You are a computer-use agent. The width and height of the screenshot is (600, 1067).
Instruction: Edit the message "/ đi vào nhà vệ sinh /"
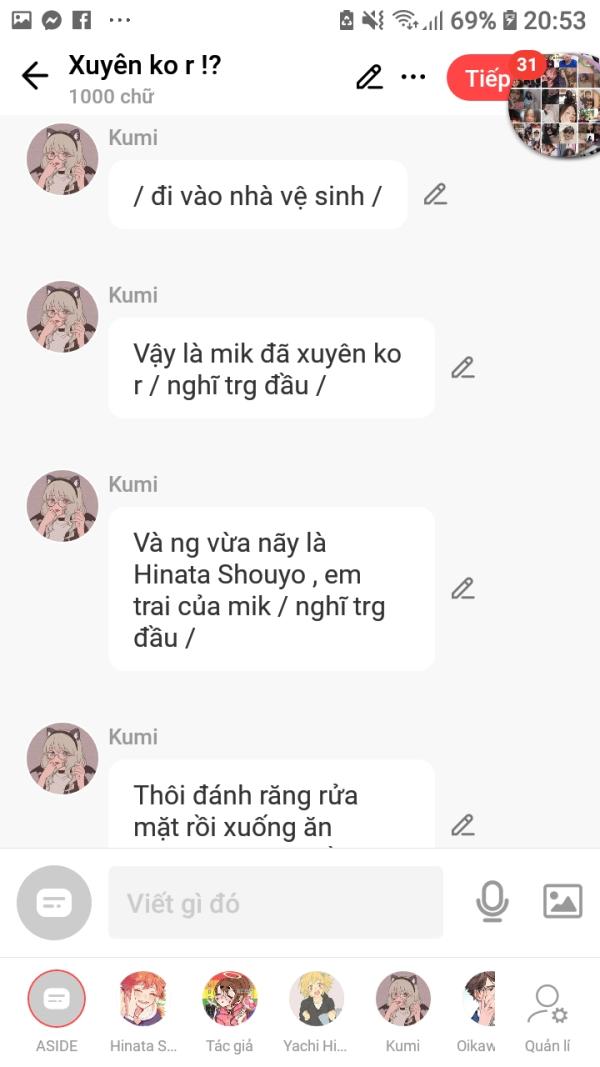[435, 195]
